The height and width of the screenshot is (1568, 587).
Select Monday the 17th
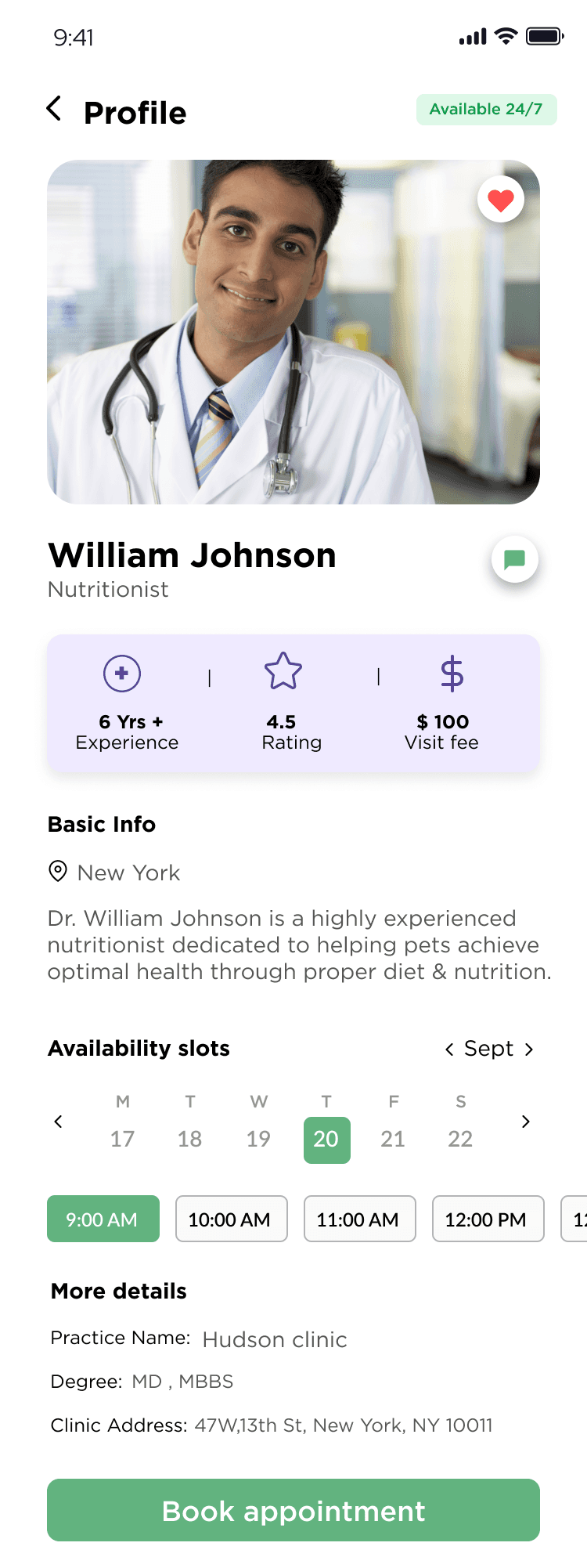pos(122,1138)
